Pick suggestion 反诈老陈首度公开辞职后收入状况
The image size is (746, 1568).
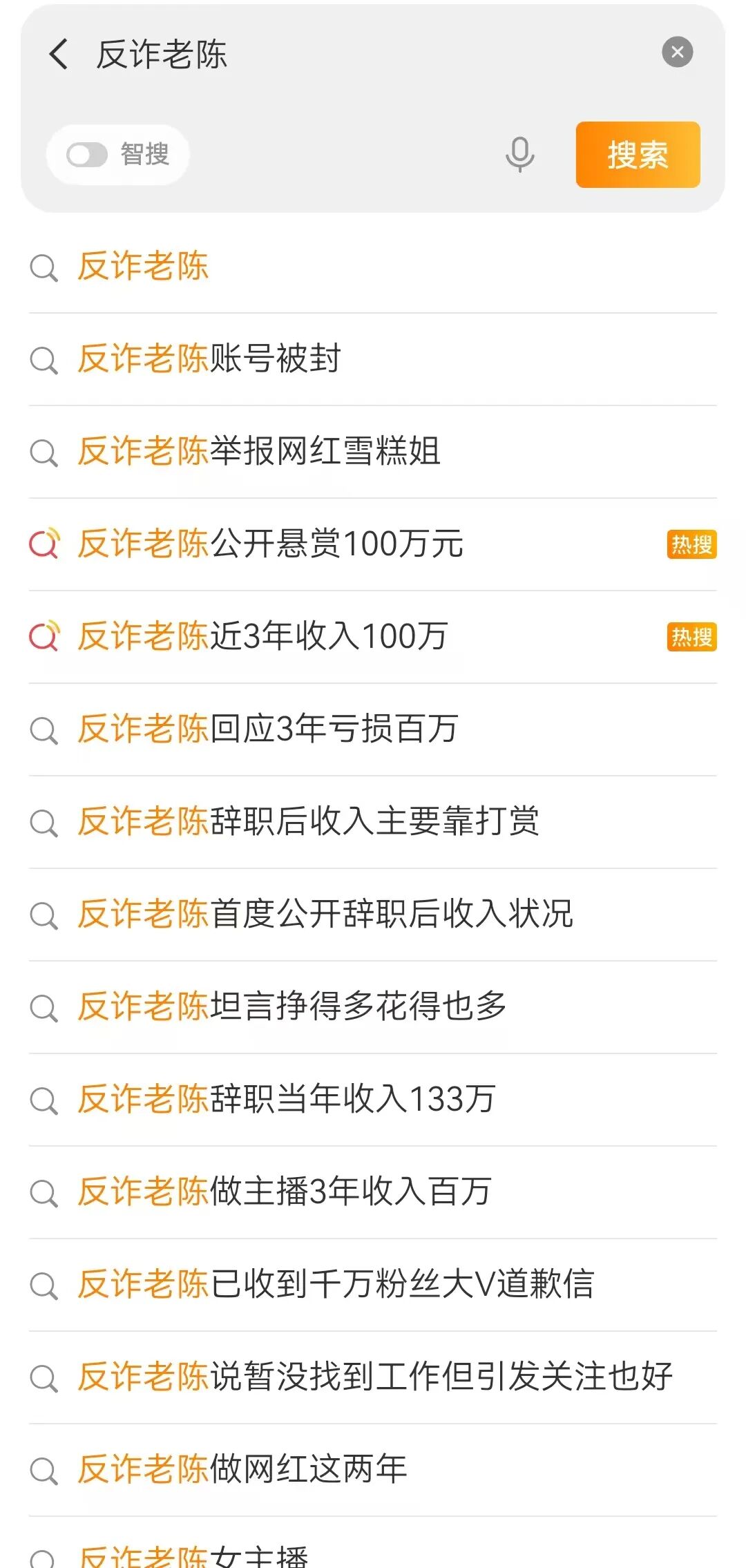click(x=325, y=915)
